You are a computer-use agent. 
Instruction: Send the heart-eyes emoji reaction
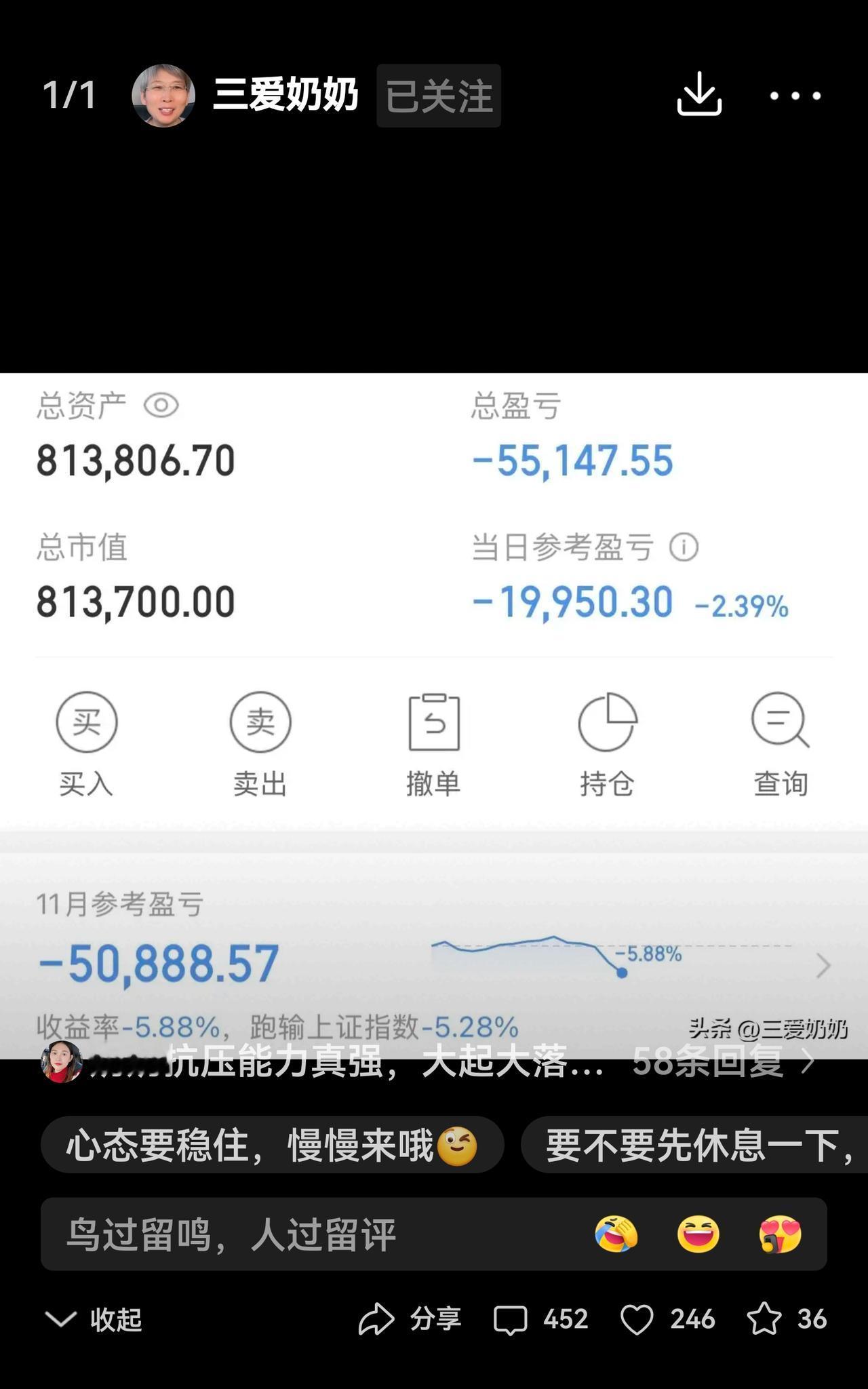click(x=780, y=1234)
